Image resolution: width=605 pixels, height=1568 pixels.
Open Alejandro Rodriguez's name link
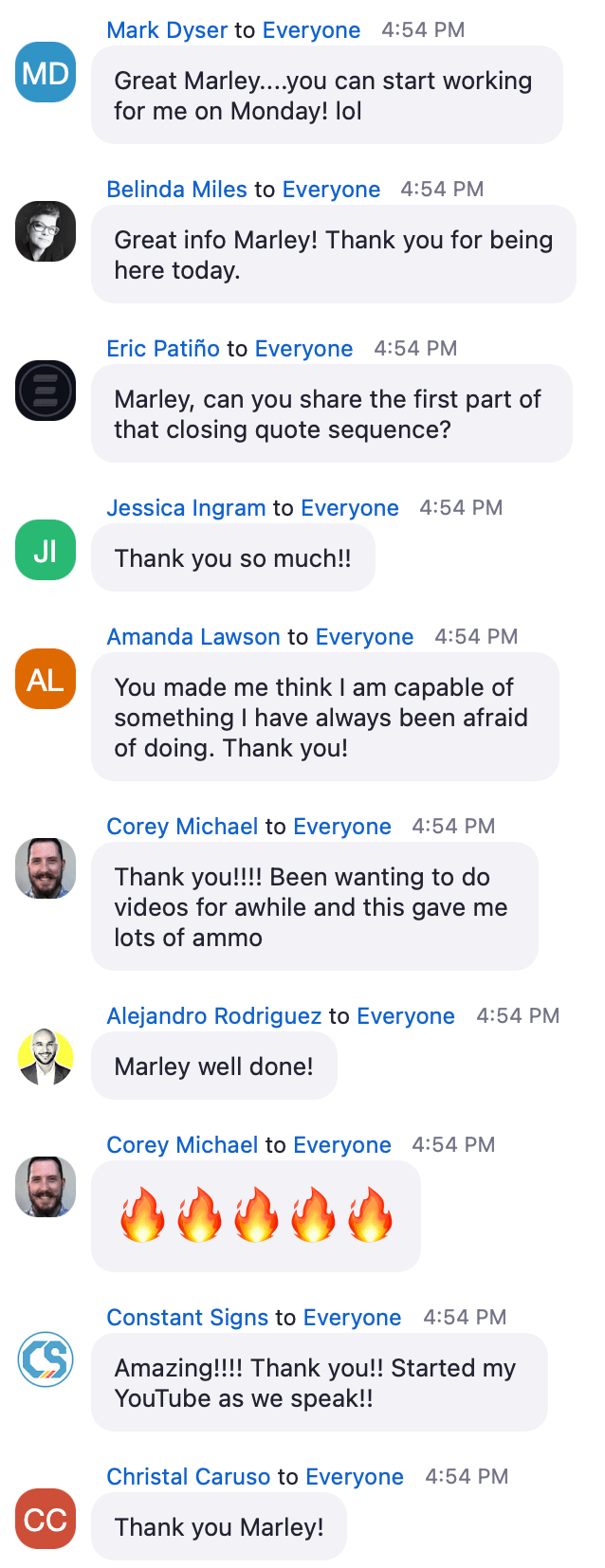214,1016
